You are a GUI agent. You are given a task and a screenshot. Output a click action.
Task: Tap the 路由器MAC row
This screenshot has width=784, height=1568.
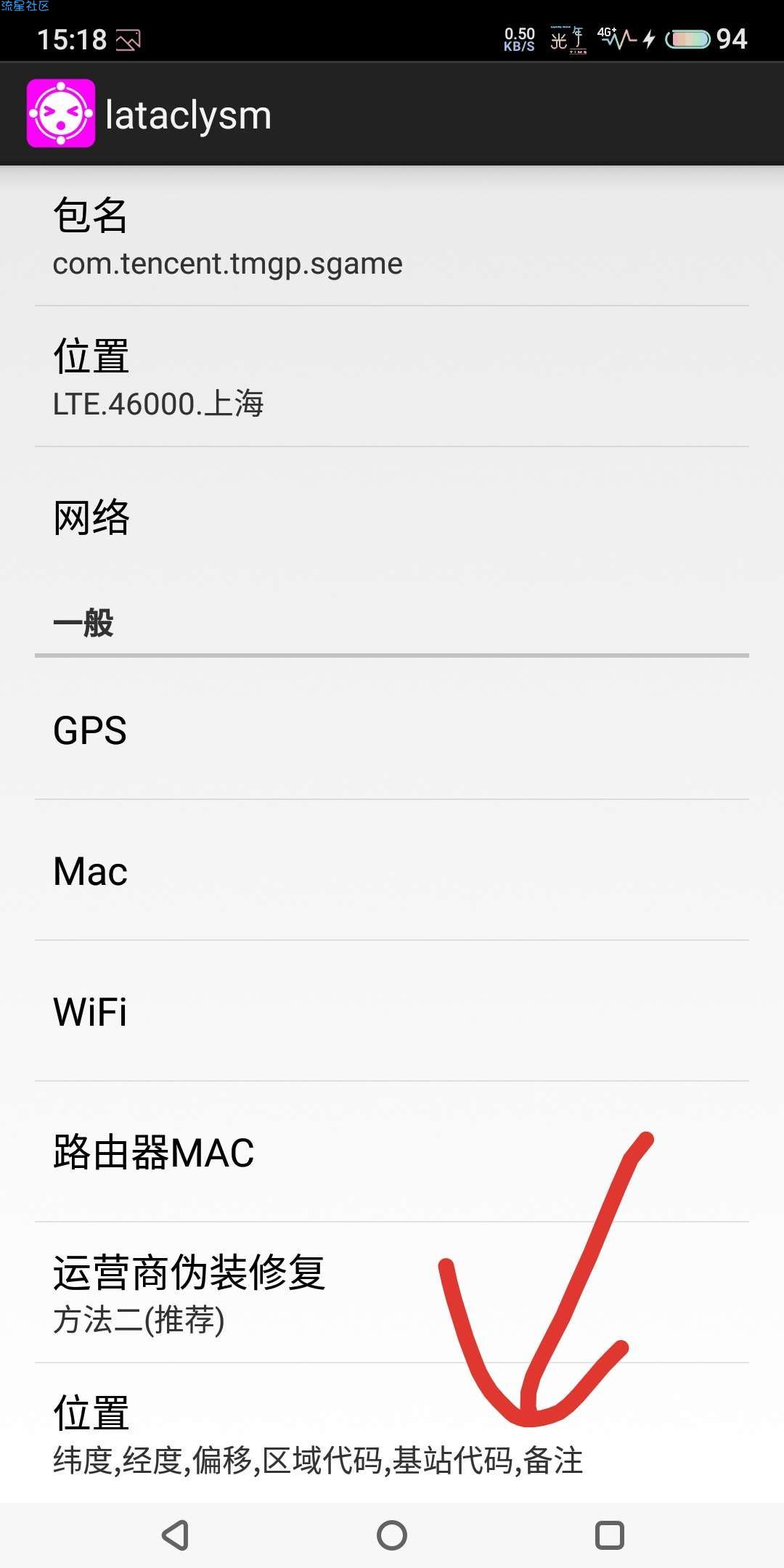[392, 1152]
